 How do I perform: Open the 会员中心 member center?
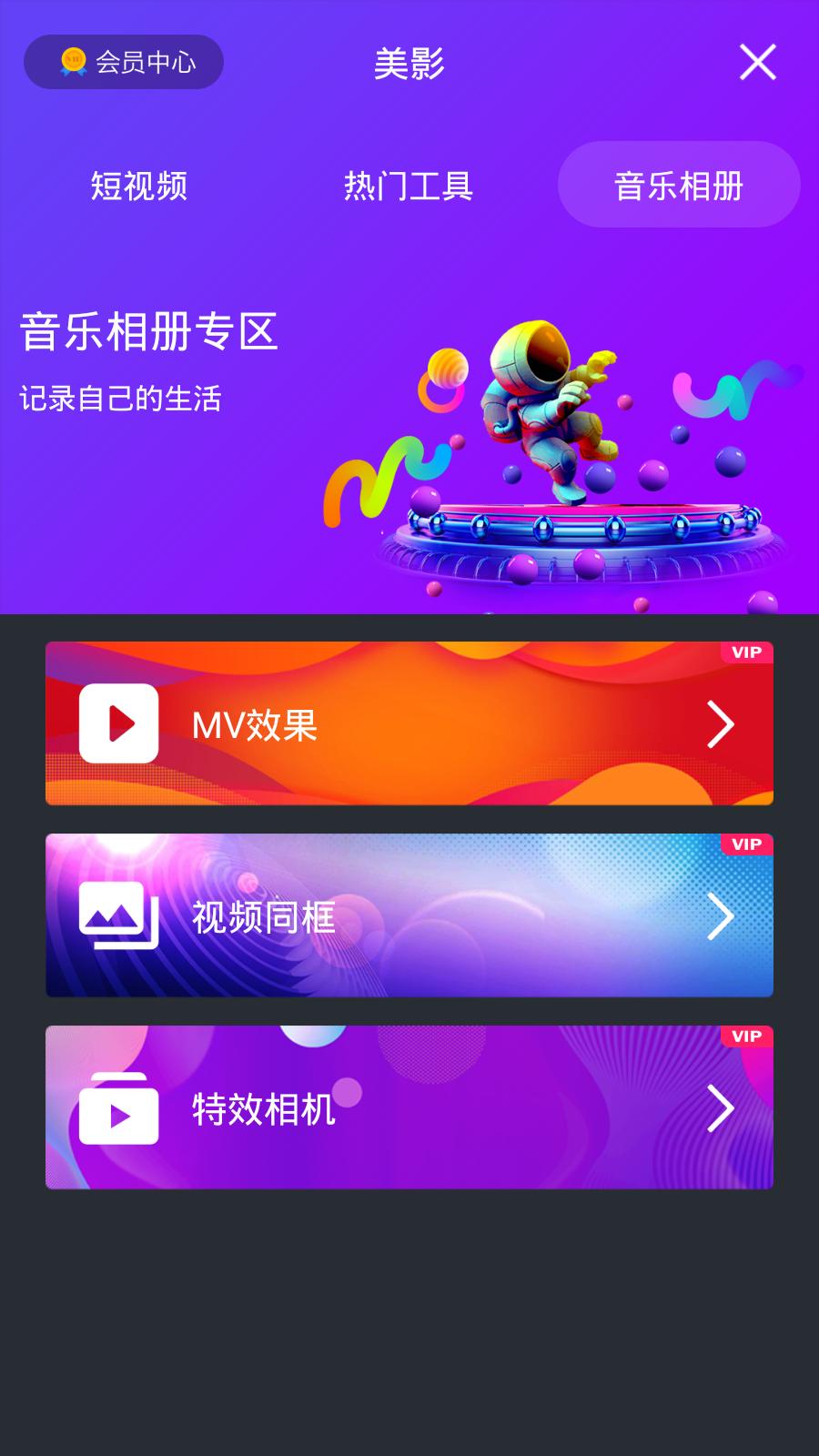tap(124, 62)
